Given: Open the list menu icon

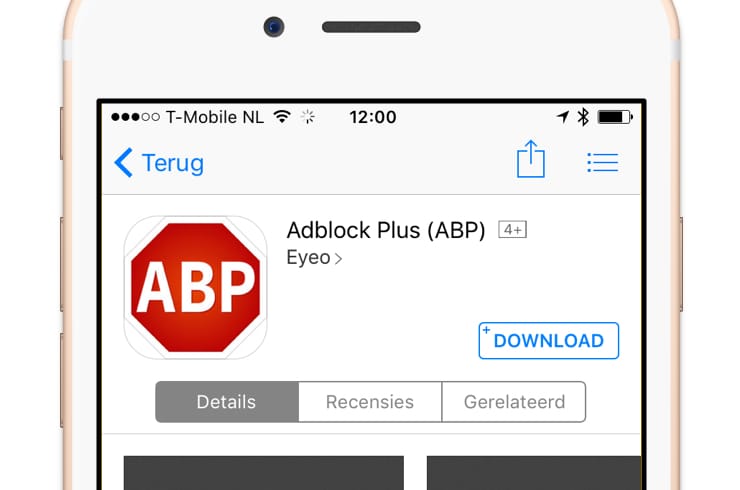Looking at the screenshot, I should (602, 162).
